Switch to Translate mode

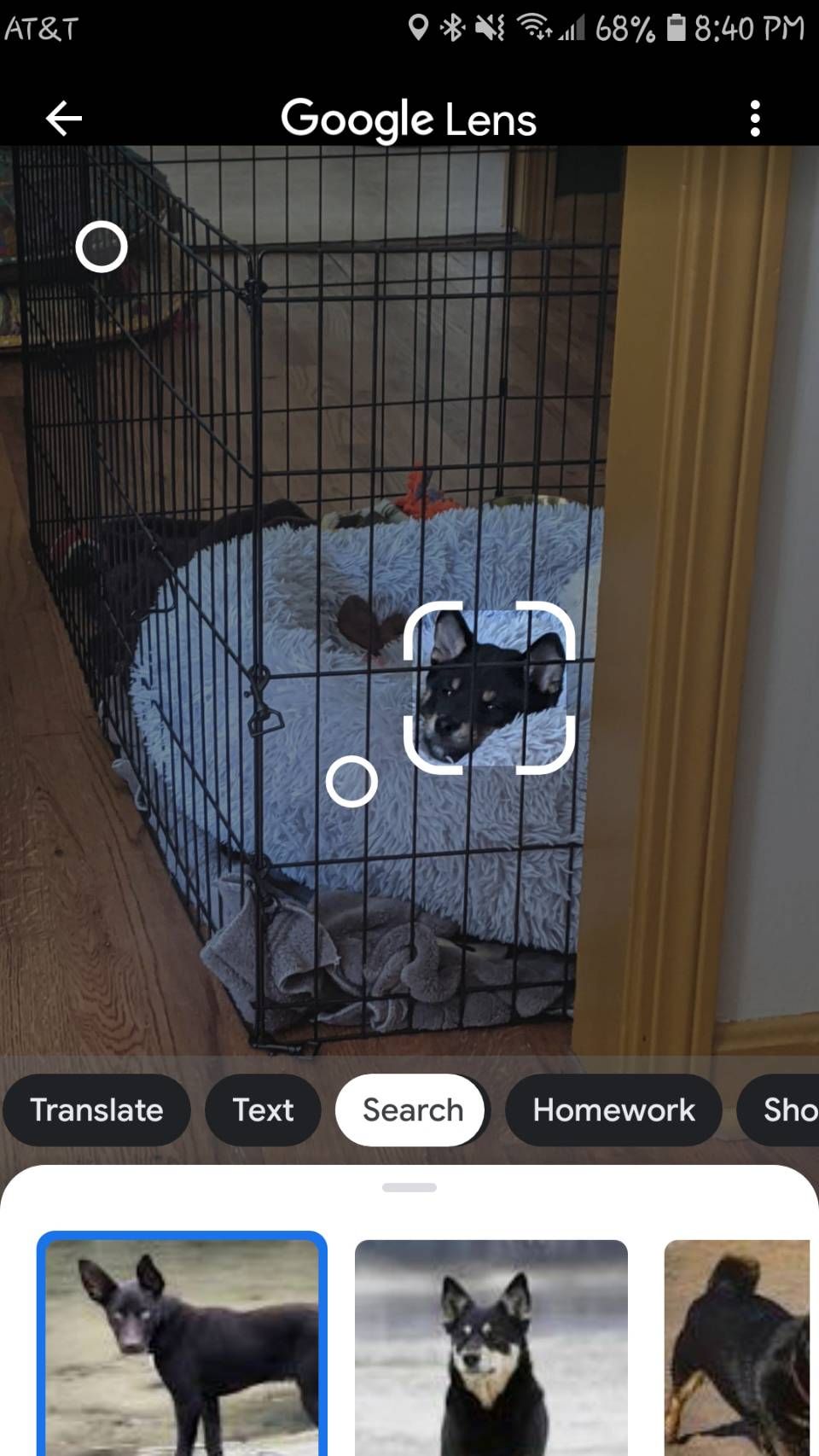click(x=96, y=1110)
